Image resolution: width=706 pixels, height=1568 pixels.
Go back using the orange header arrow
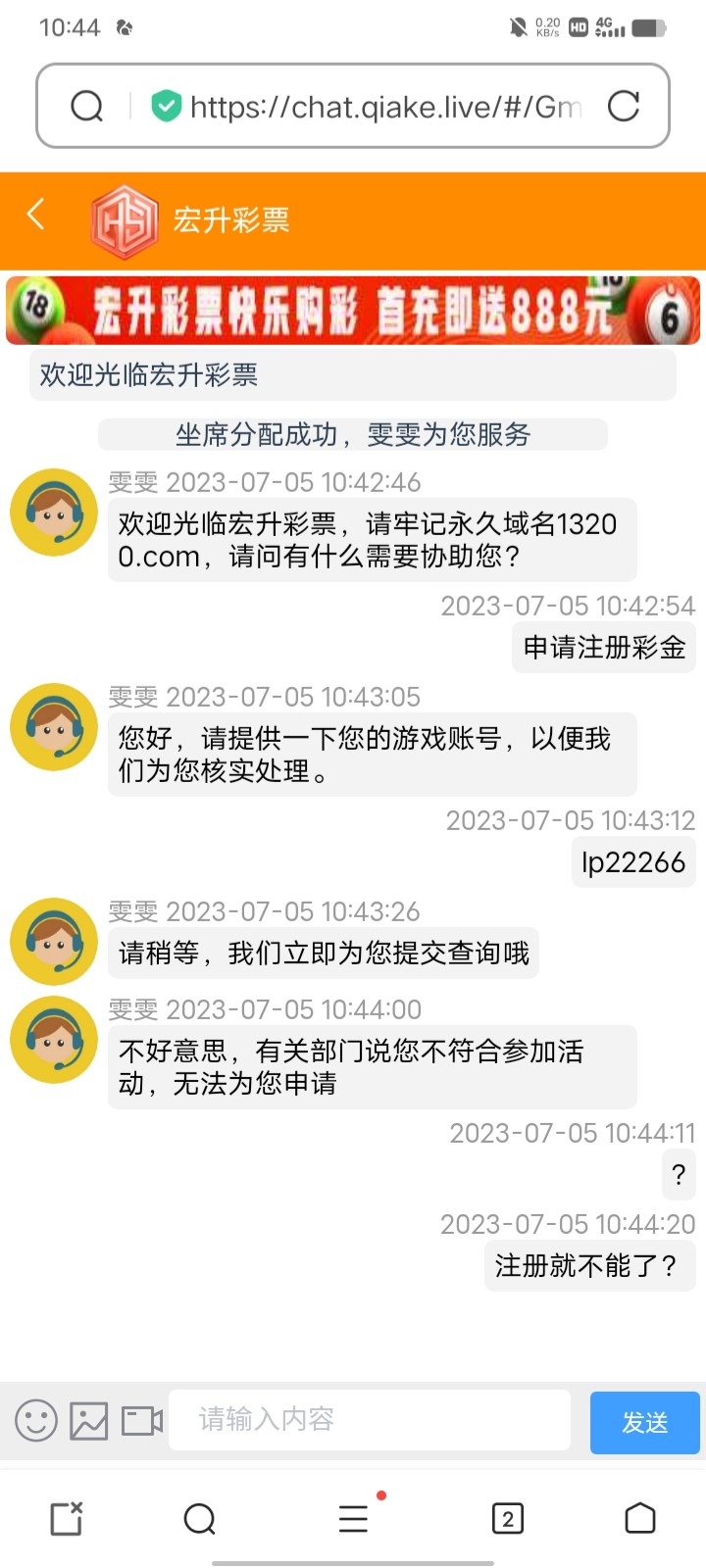pos(36,214)
